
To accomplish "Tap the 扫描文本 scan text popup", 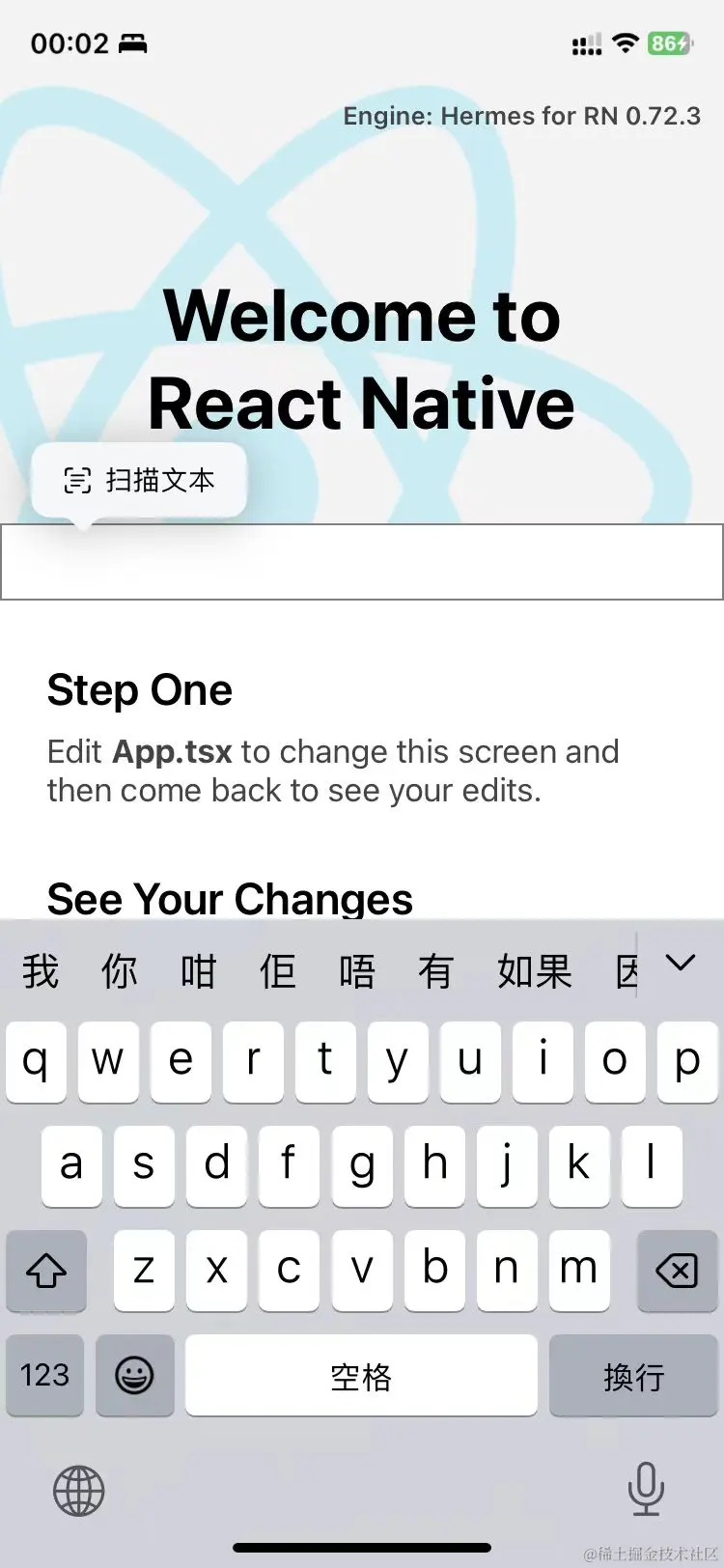I will [x=139, y=480].
